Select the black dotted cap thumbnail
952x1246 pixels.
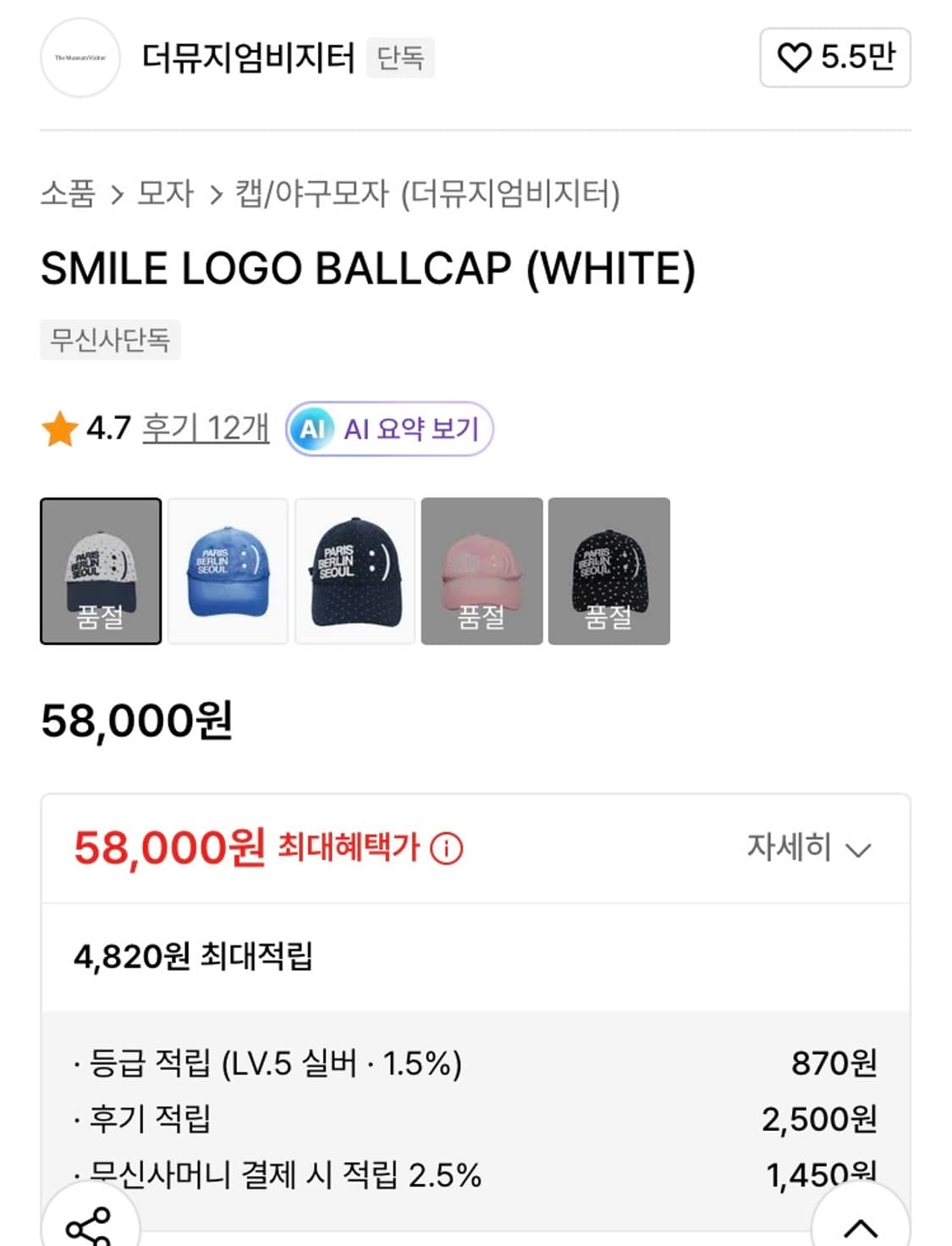(x=608, y=571)
